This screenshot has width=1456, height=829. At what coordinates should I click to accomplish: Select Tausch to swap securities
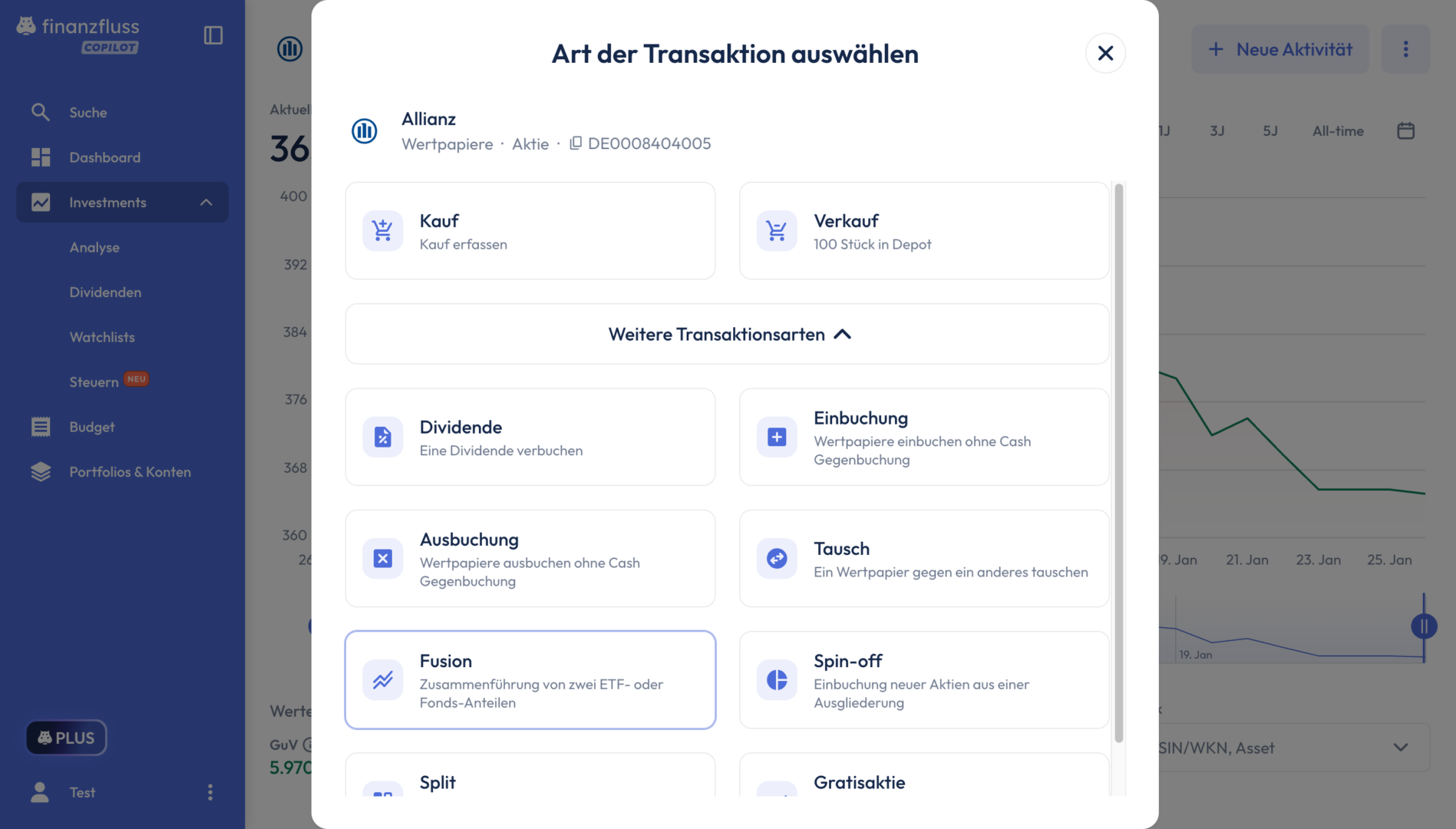[923, 559]
